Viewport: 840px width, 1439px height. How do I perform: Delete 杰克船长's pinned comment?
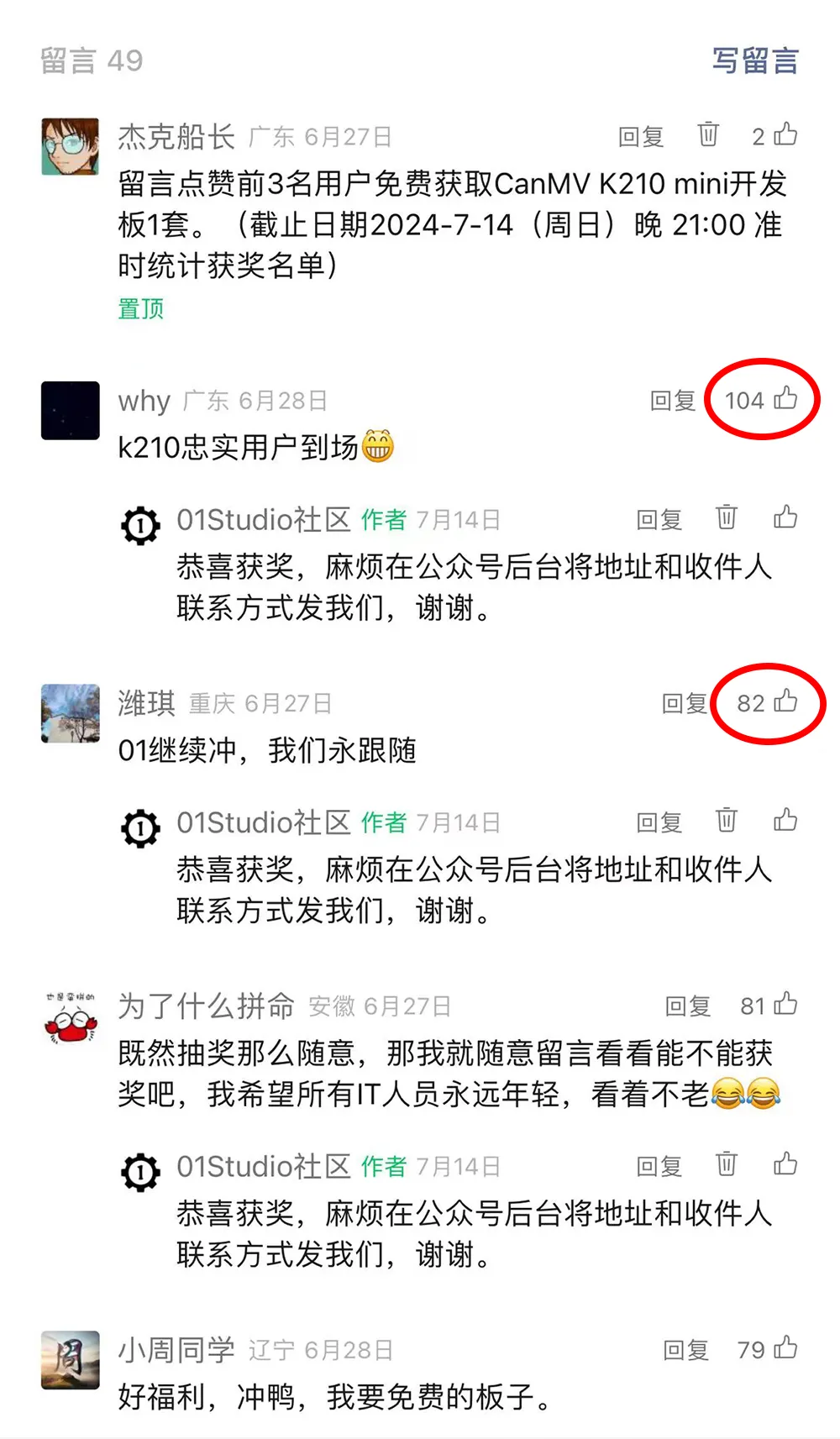(x=708, y=134)
